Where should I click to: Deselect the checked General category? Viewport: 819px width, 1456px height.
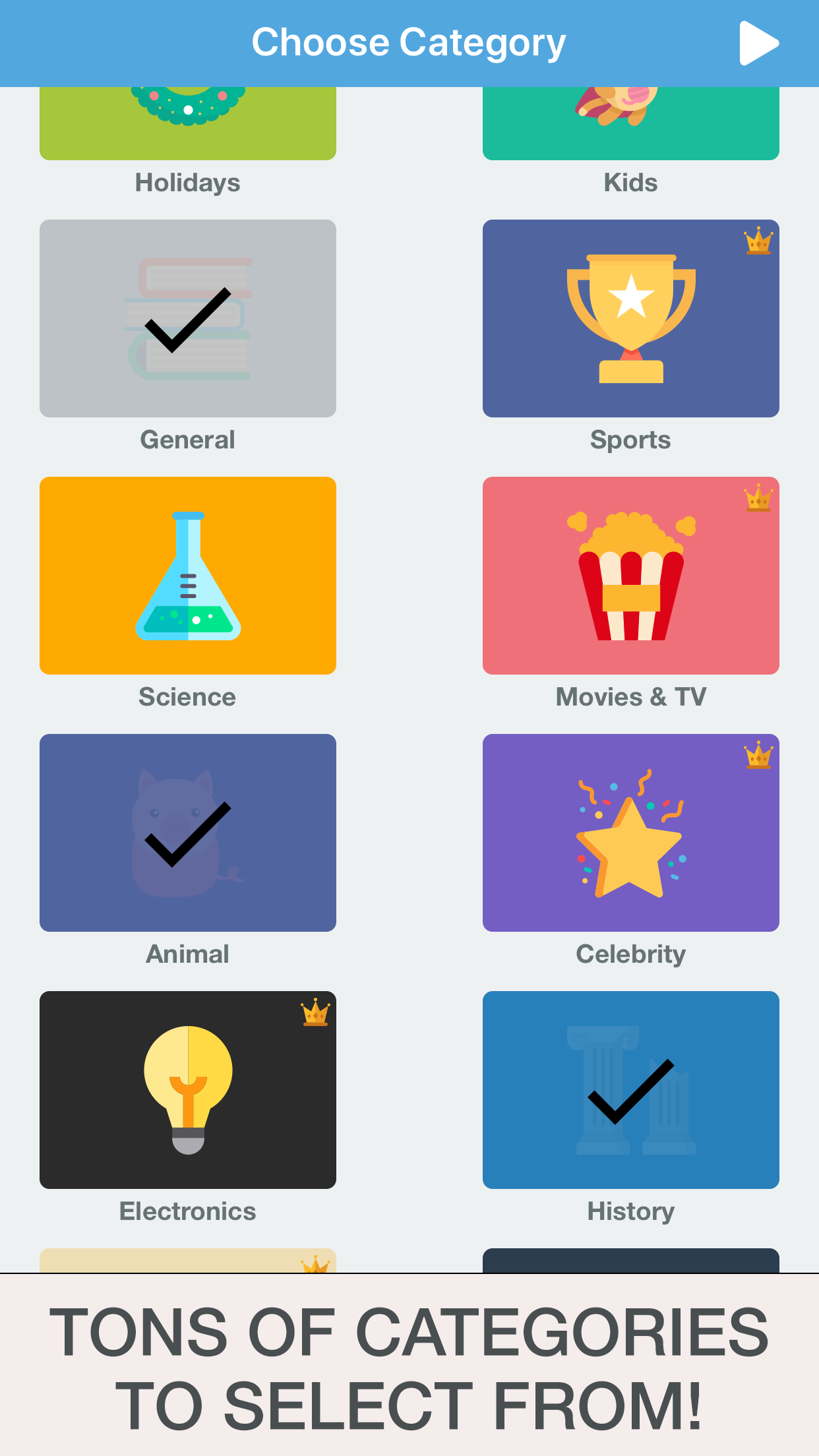[x=188, y=318]
